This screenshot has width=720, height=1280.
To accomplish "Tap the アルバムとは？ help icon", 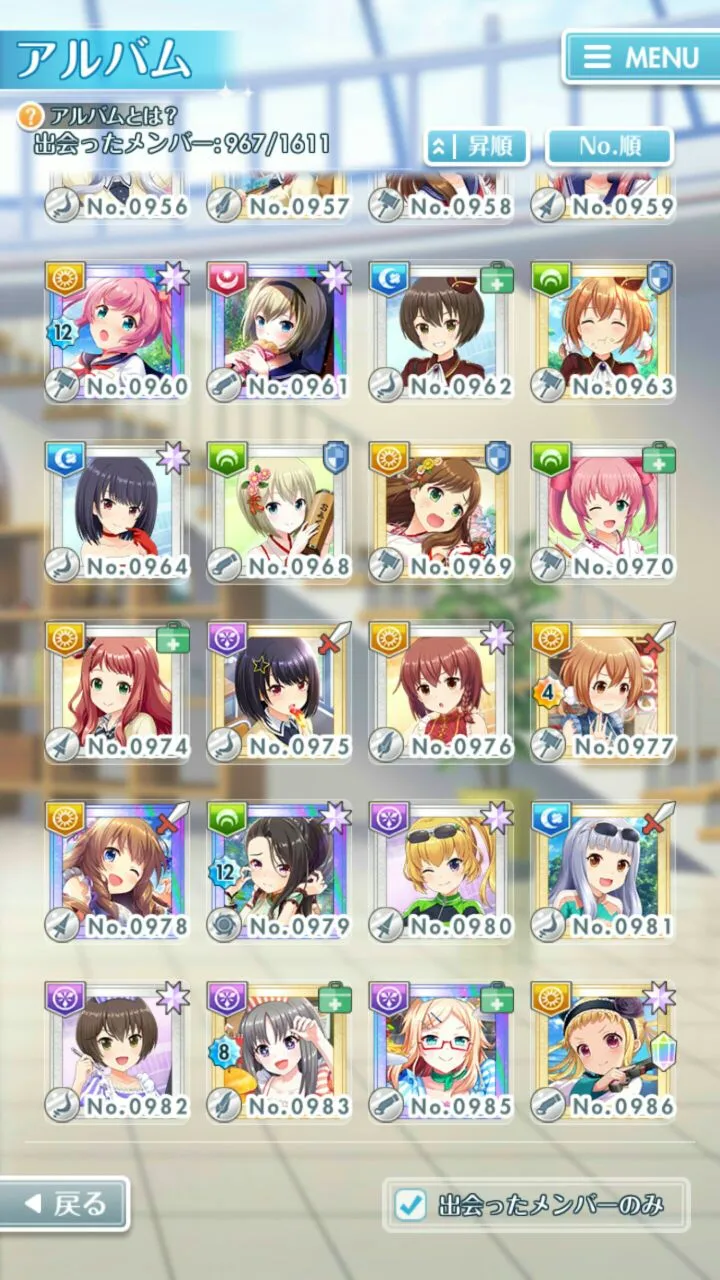I will [31, 116].
